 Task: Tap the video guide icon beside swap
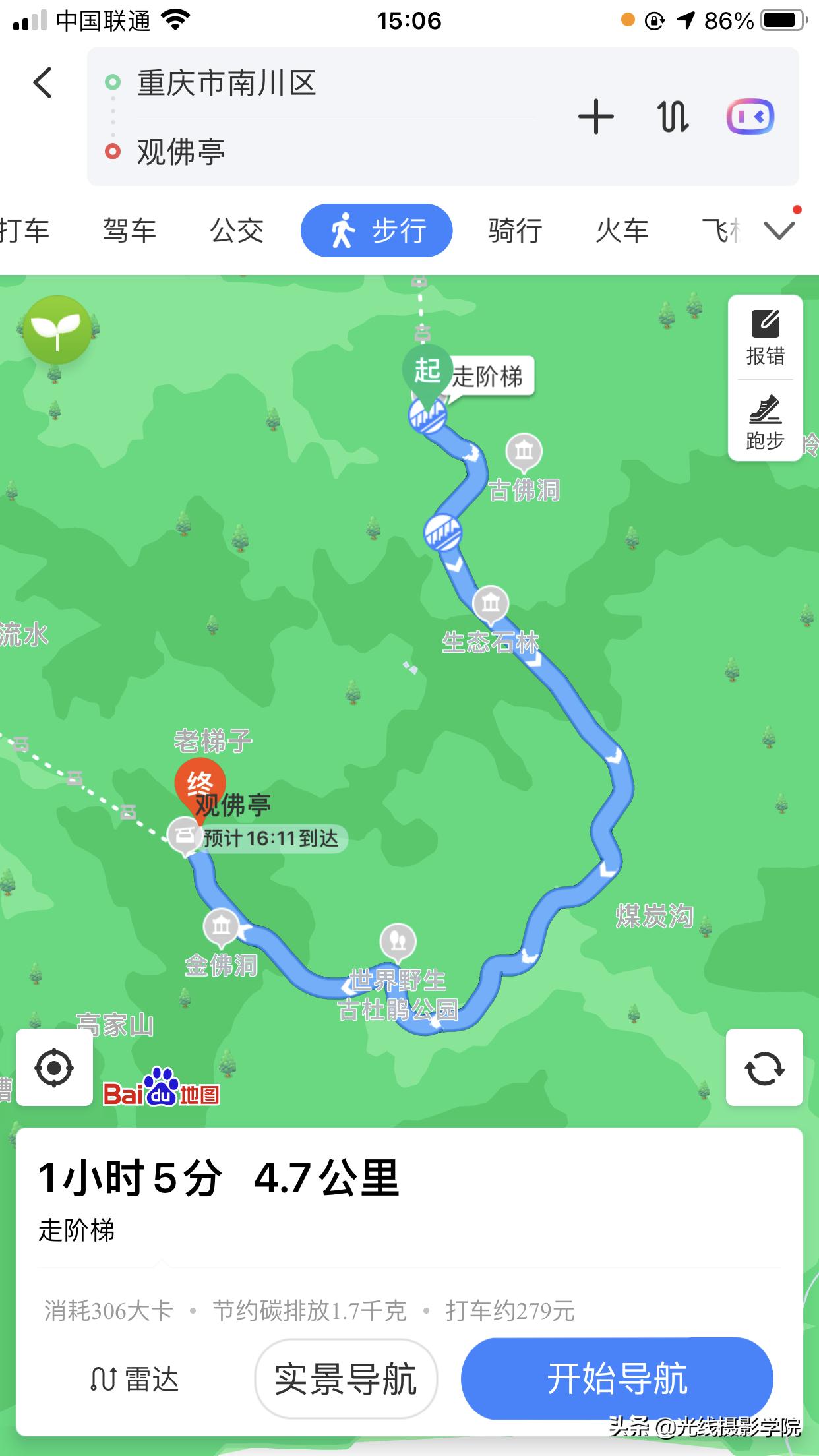752,115
